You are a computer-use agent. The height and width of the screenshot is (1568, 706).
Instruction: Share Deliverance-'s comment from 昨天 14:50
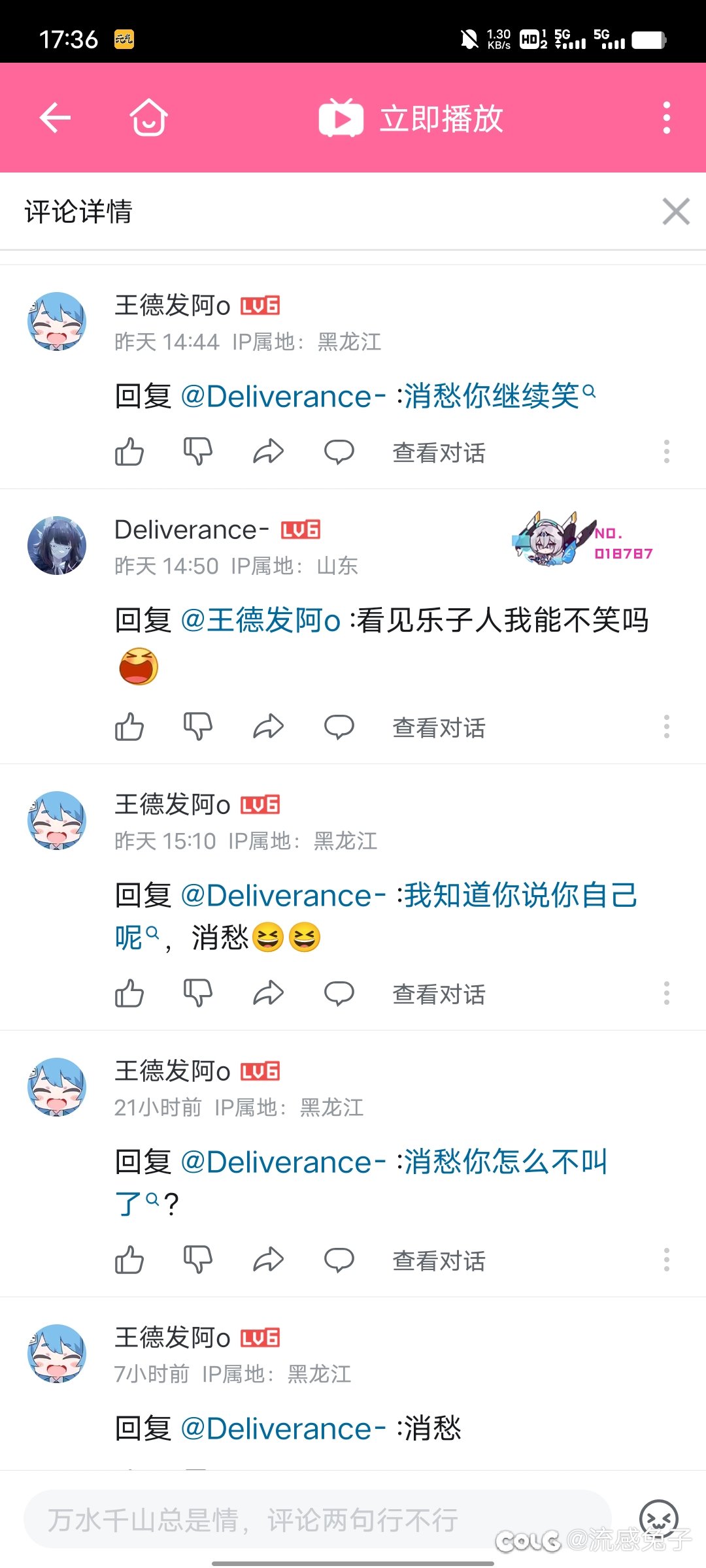click(x=268, y=727)
